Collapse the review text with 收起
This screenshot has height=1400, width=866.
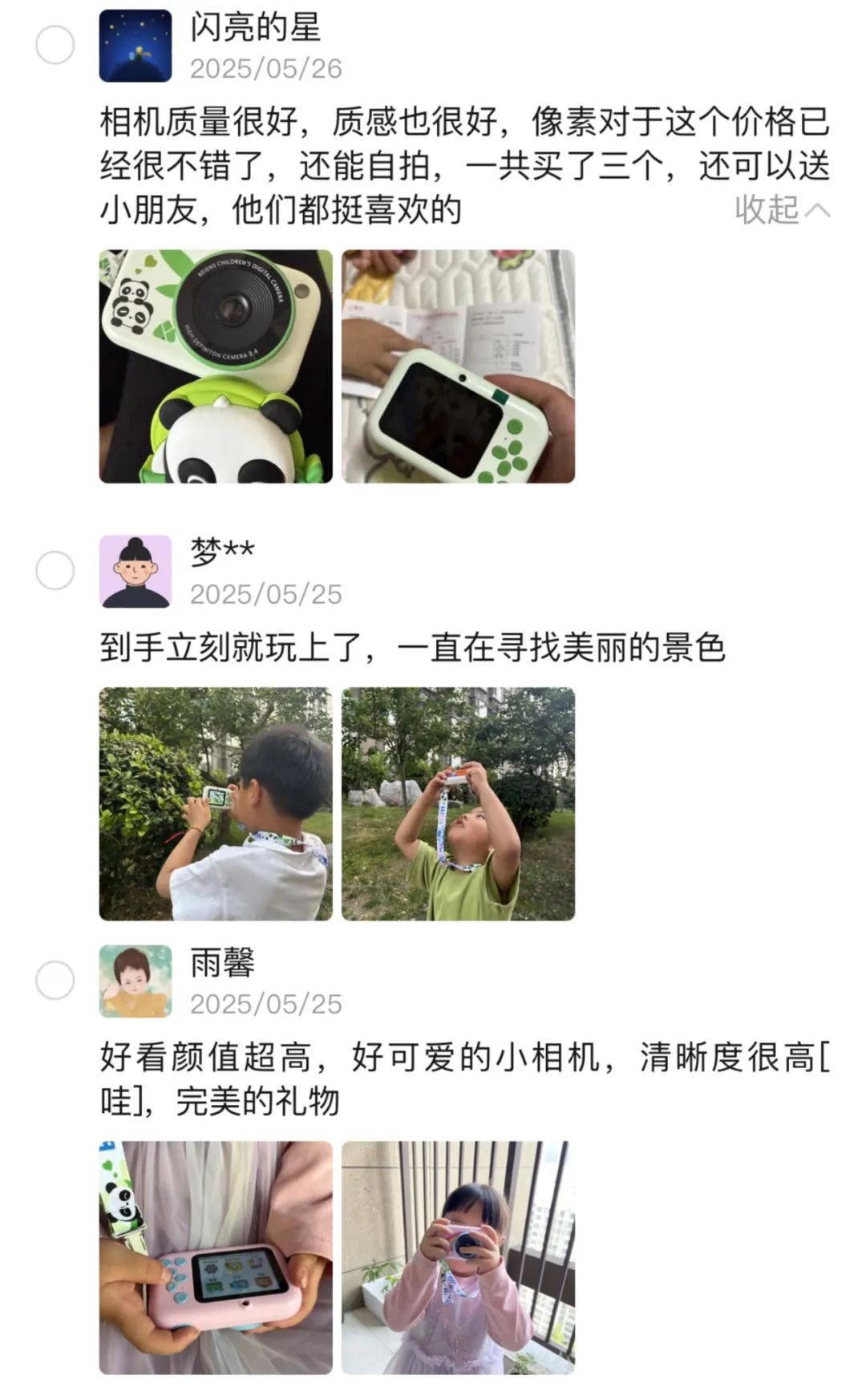pos(782,210)
